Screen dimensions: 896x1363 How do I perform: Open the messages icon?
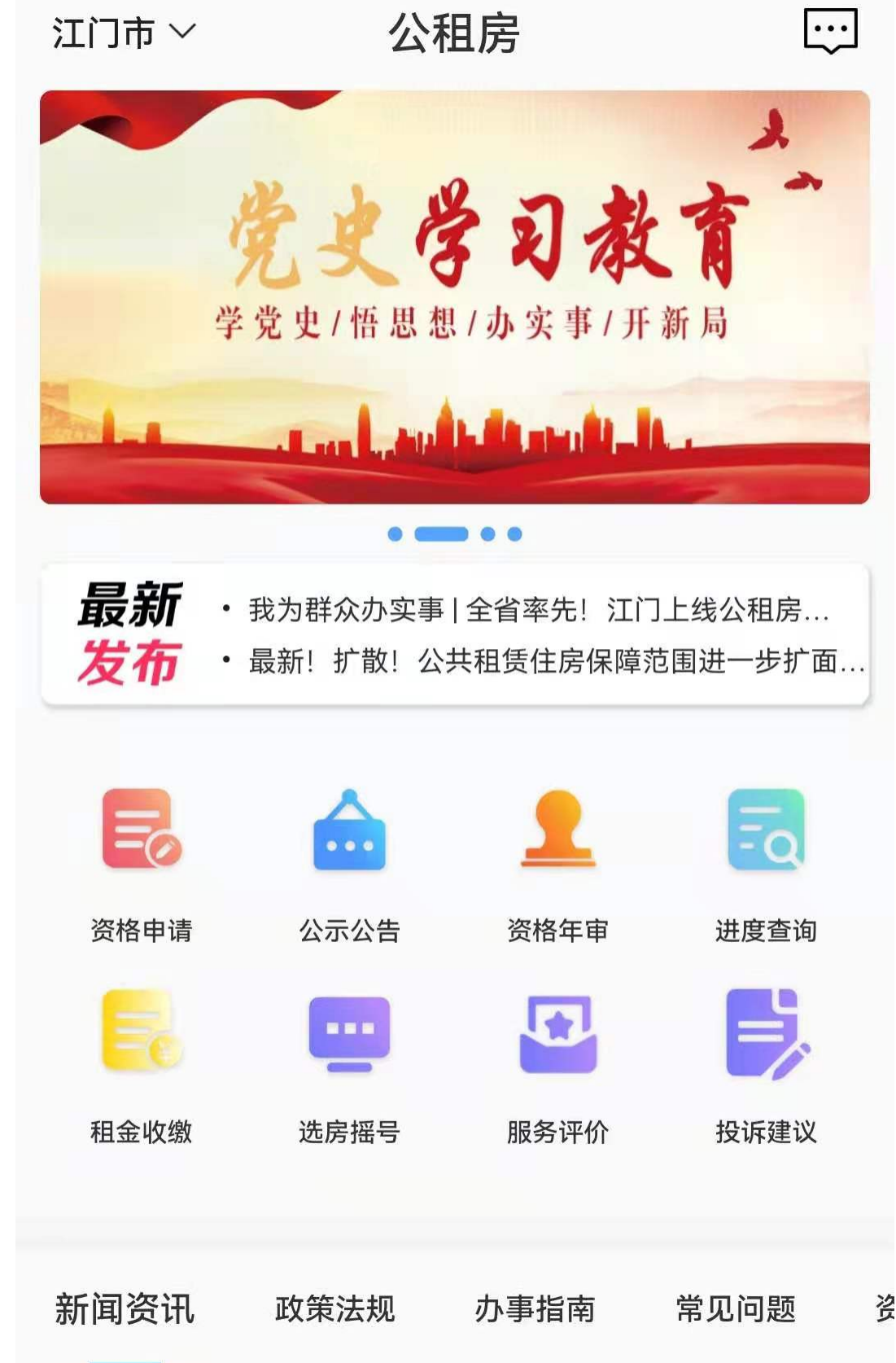[830, 32]
